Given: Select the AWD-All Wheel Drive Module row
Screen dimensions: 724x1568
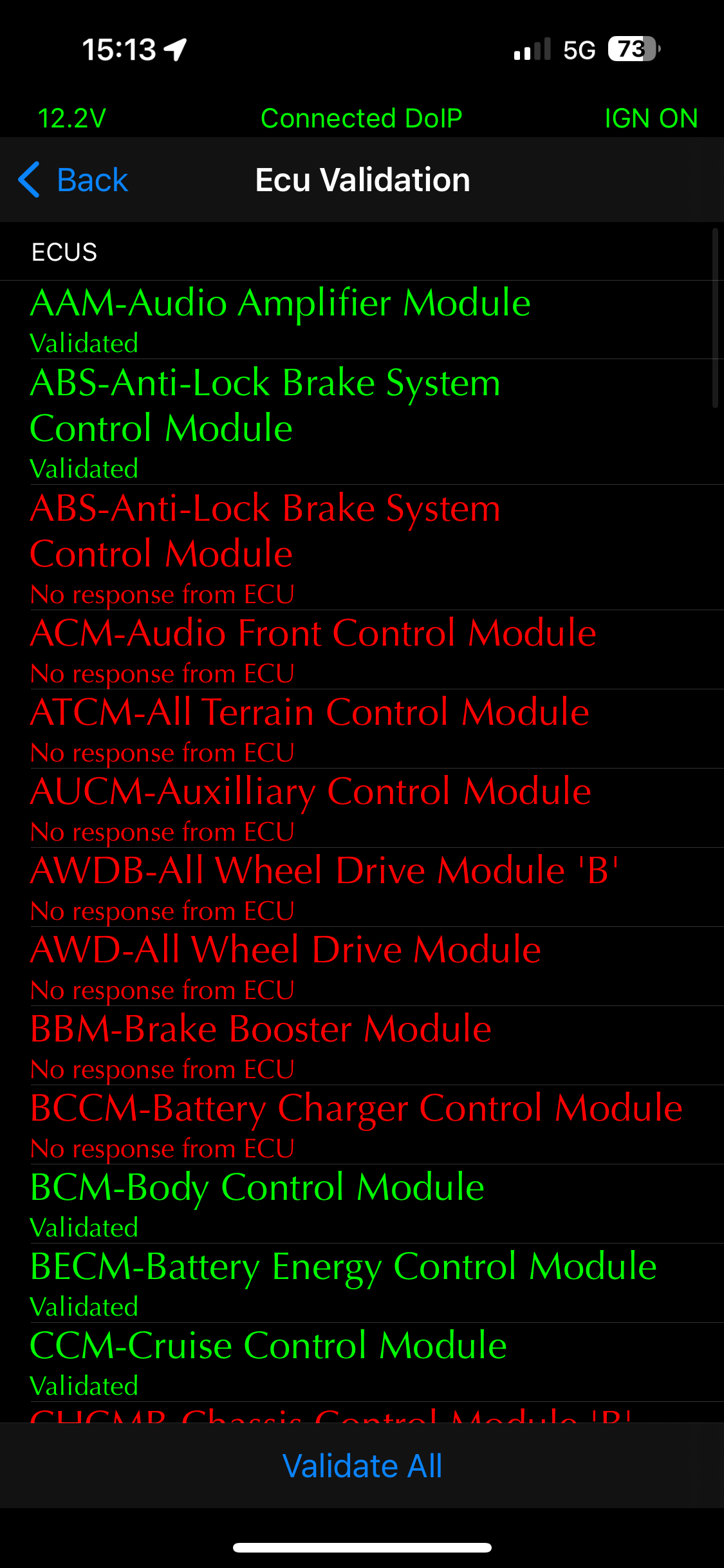Looking at the screenshot, I should [362, 966].
